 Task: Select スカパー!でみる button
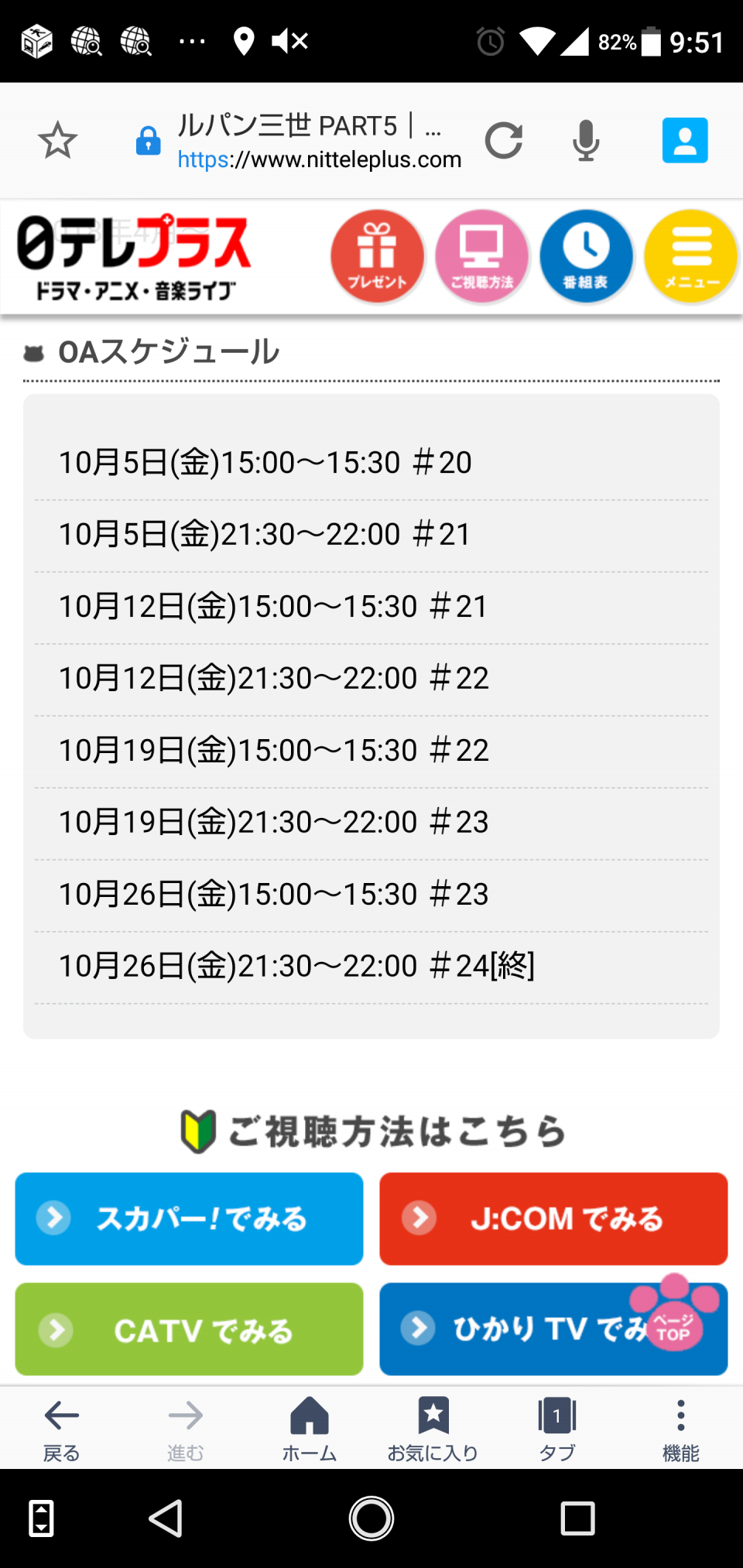189,1218
